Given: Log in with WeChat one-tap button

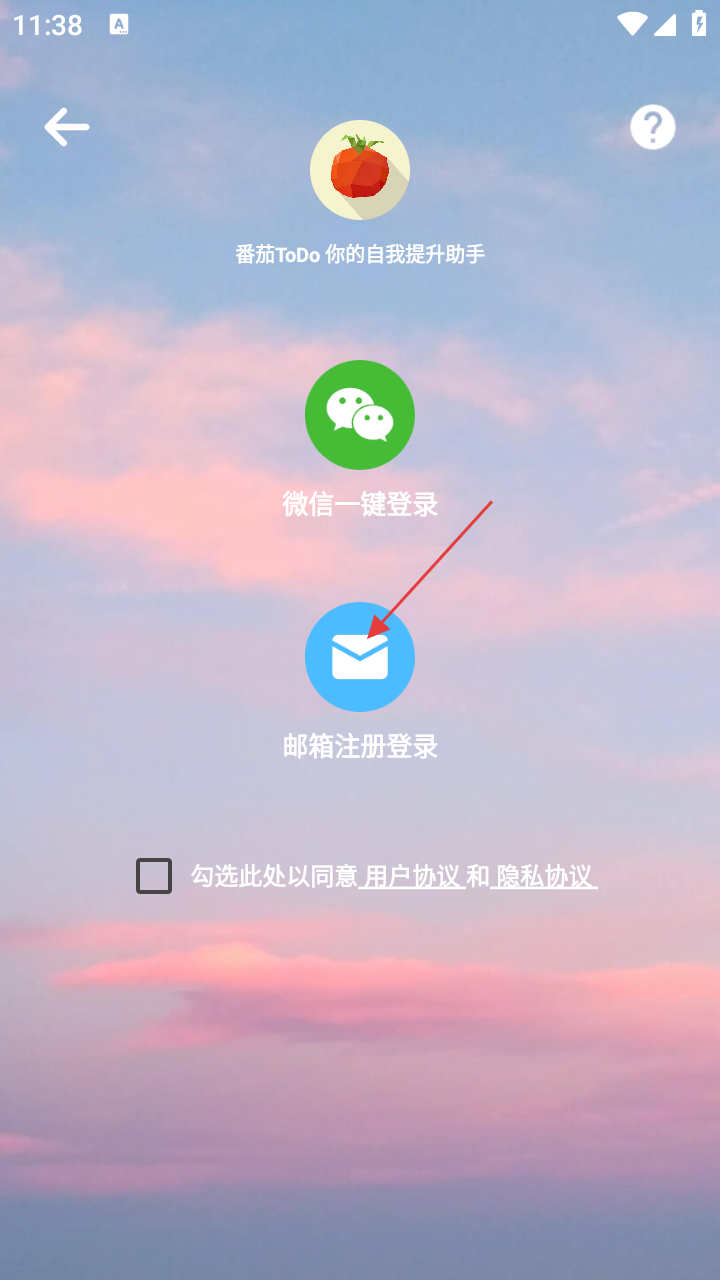Looking at the screenshot, I should 360,415.
